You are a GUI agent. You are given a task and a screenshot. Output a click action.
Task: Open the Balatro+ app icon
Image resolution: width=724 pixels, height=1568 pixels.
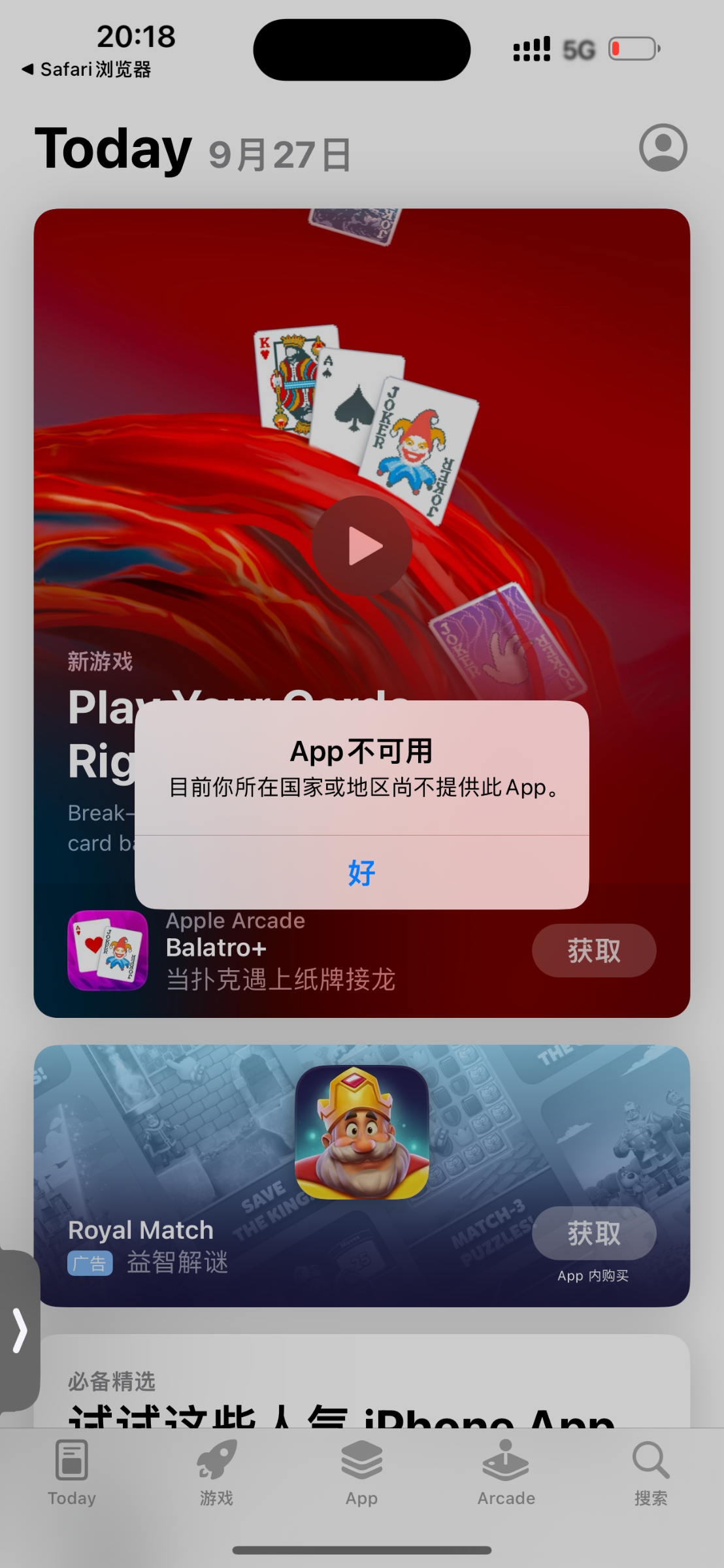tap(108, 951)
